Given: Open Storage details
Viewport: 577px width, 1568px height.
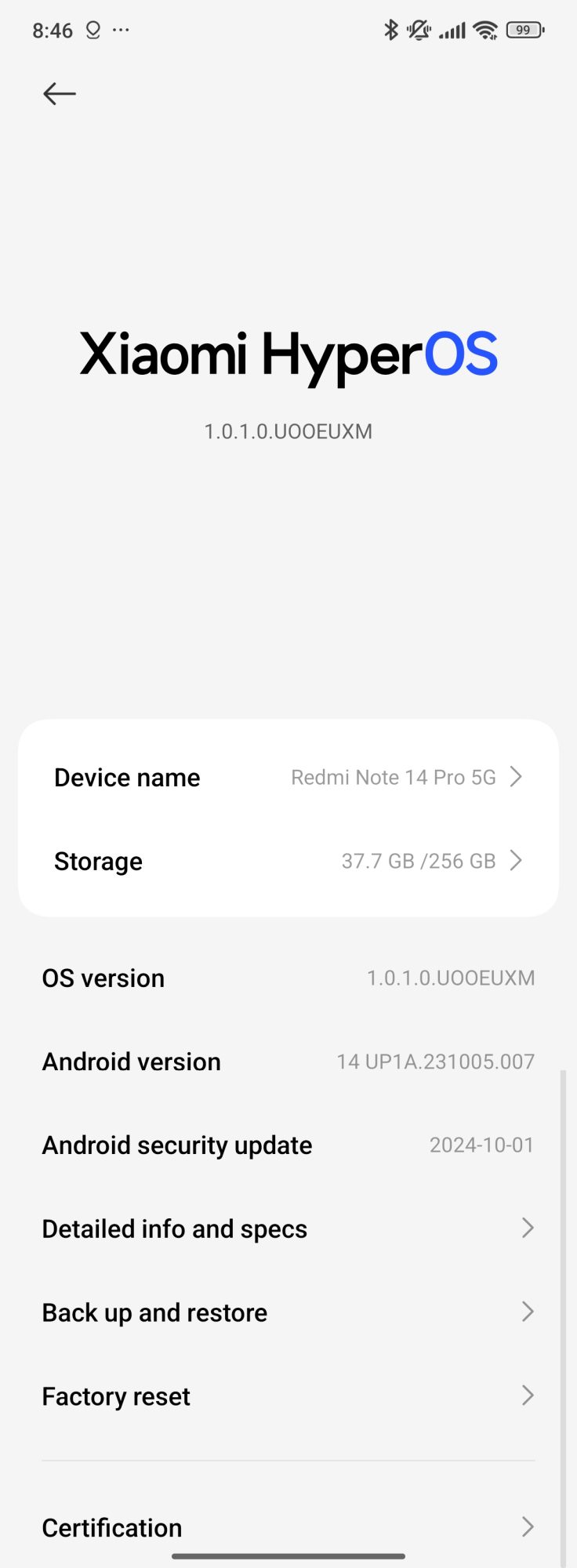Looking at the screenshot, I should click(288, 861).
